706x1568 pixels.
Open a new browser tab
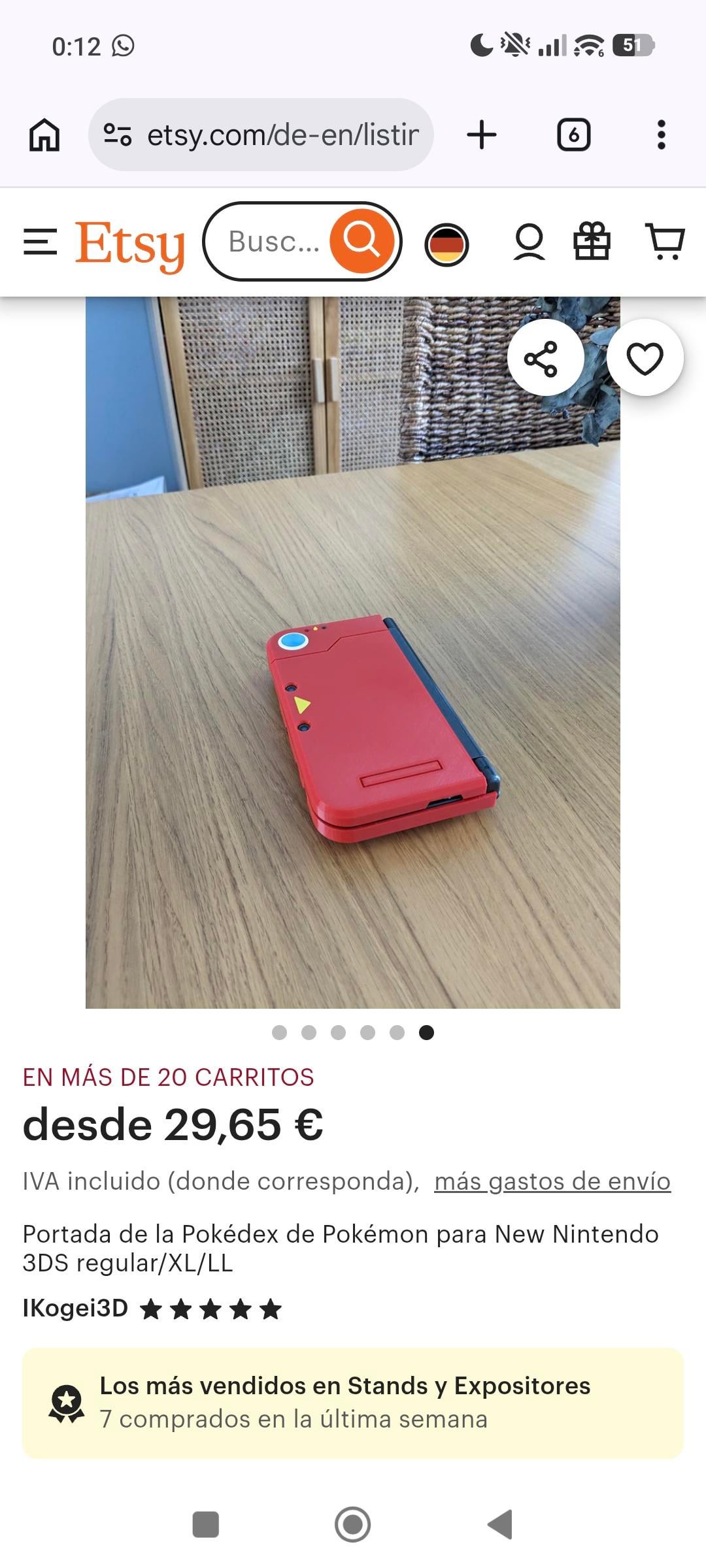click(x=482, y=135)
